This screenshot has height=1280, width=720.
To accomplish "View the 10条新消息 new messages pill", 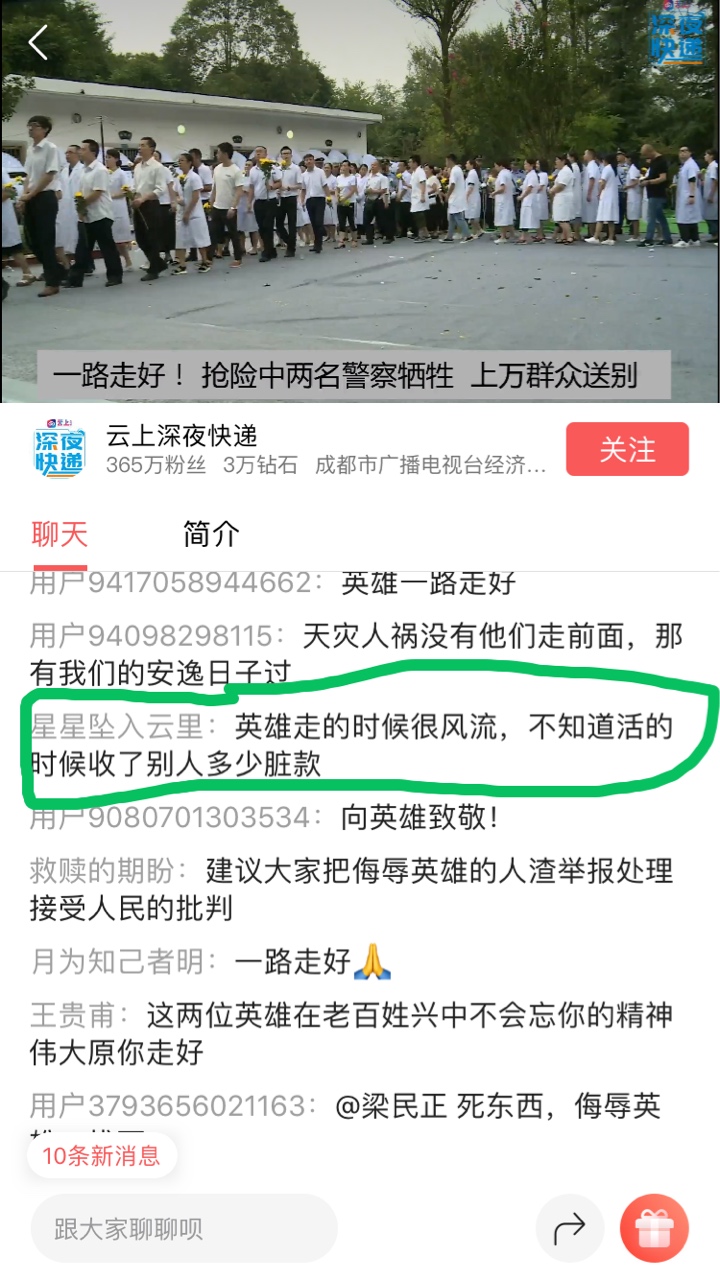I will point(101,1156).
